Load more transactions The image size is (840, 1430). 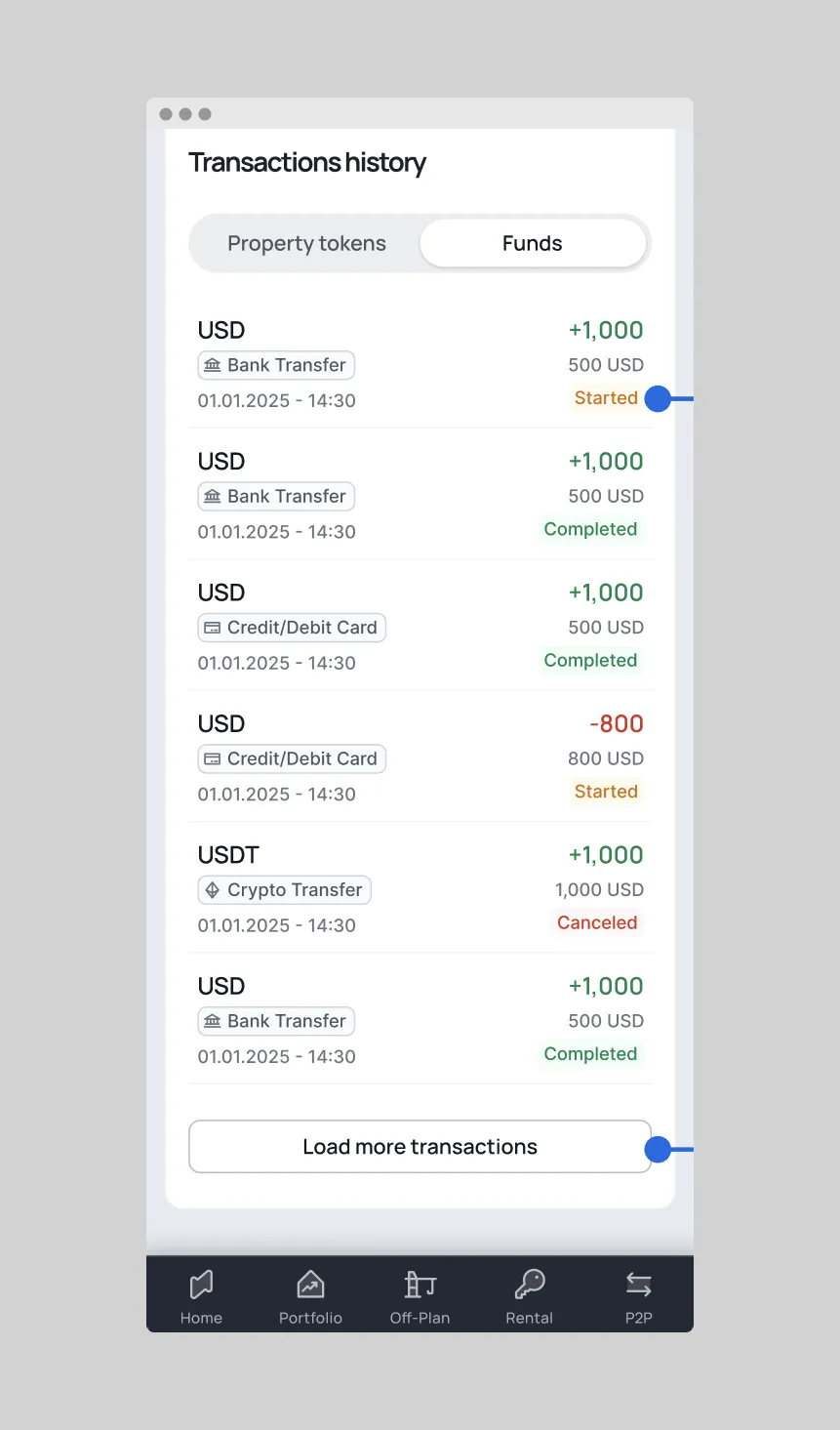coord(420,1147)
